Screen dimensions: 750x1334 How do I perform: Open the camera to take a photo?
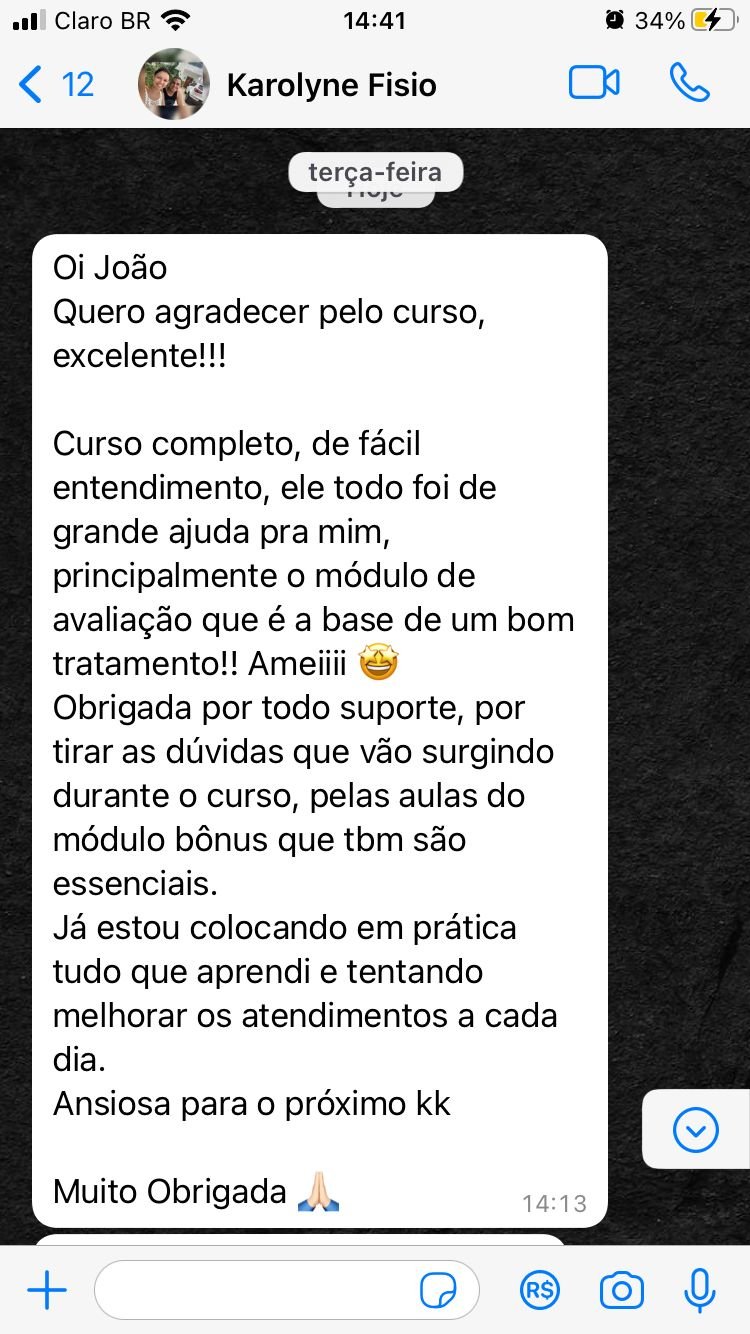pyautogui.click(x=621, y=1291)
